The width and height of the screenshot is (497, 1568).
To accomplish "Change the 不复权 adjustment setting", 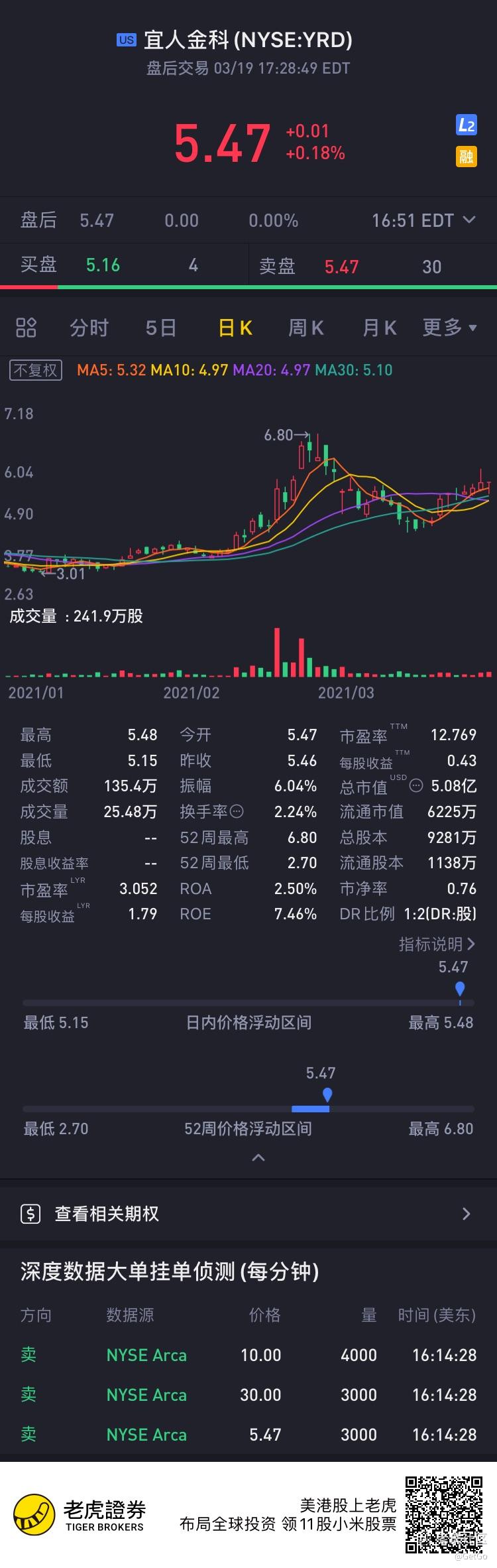I will pyautogui.click(x=36, y=370).
